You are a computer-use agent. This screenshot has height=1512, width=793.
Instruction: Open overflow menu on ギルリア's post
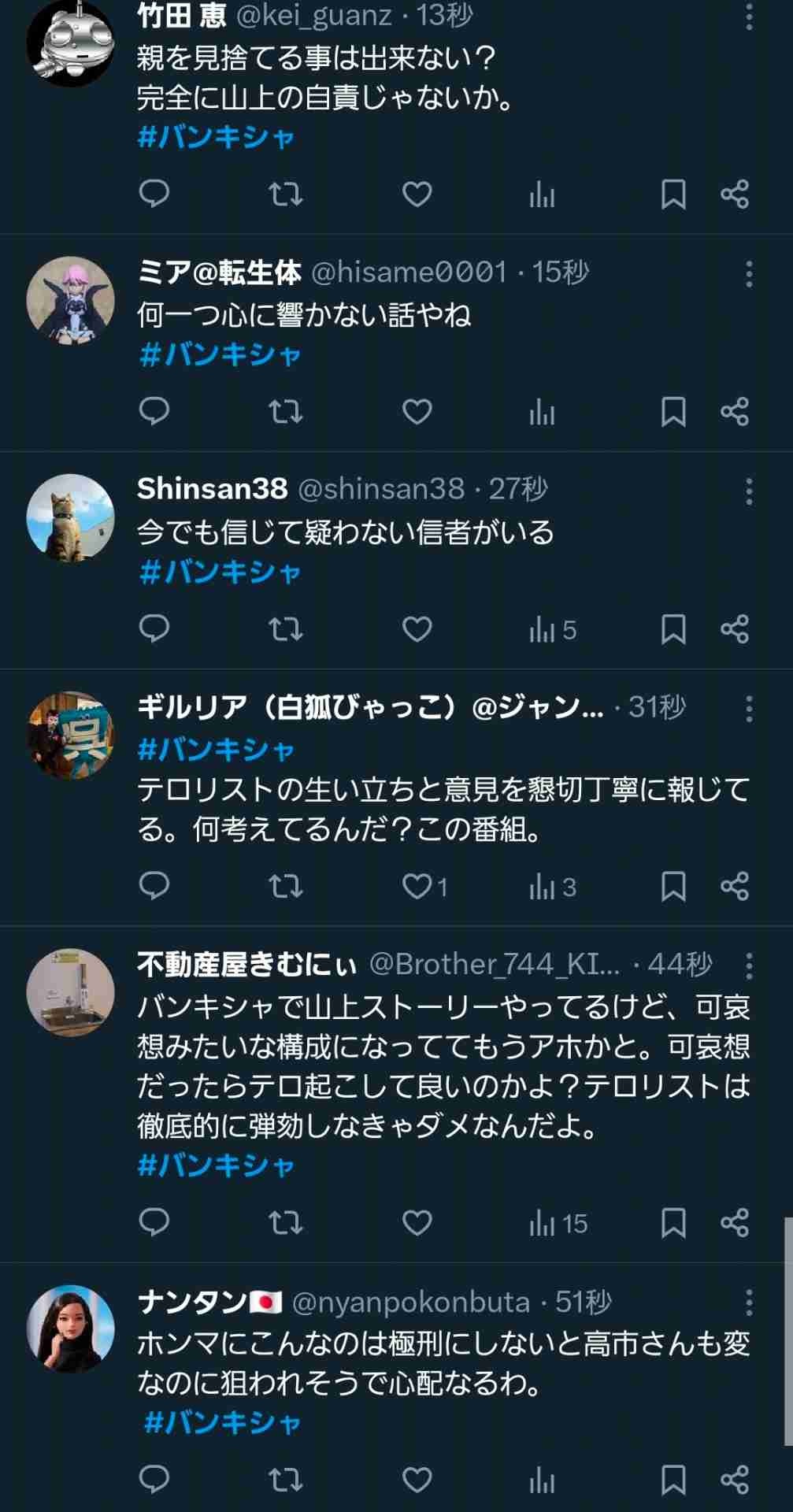click(x=748, y=709)
